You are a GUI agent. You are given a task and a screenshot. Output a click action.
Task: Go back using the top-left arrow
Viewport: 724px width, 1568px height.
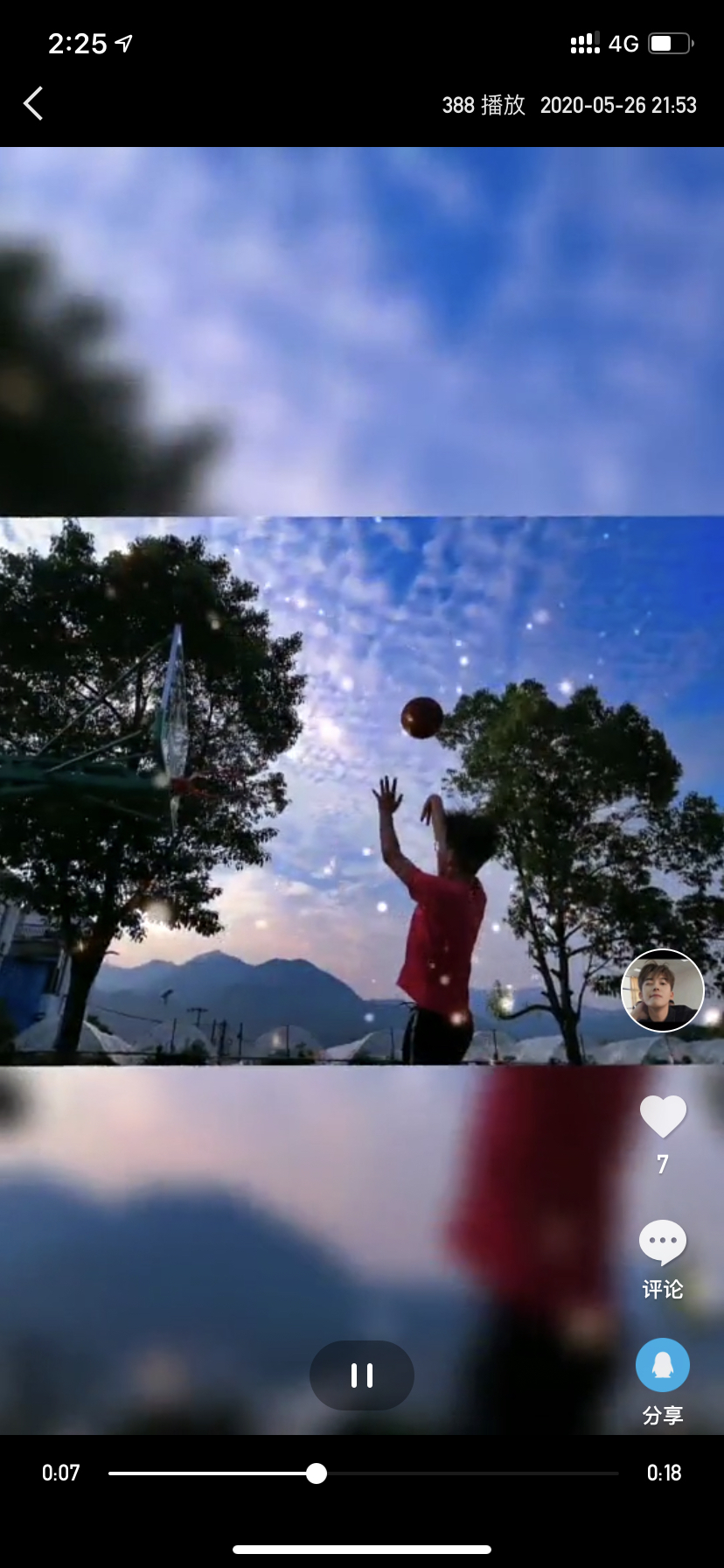coord(33,103)
